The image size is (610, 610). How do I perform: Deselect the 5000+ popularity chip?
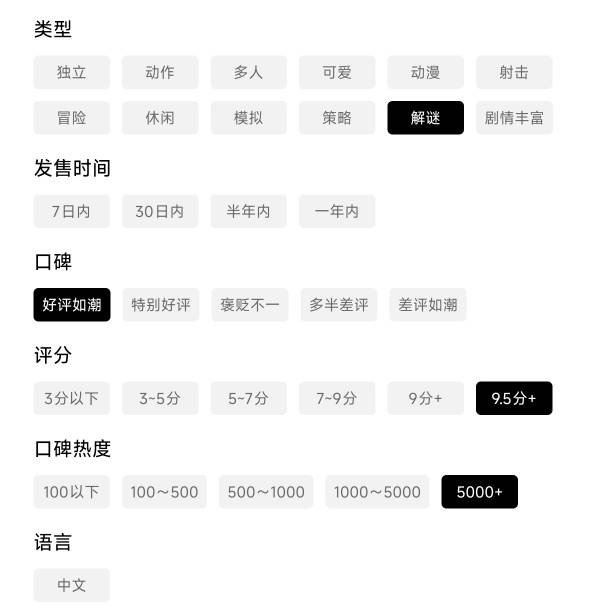[479, 492]
